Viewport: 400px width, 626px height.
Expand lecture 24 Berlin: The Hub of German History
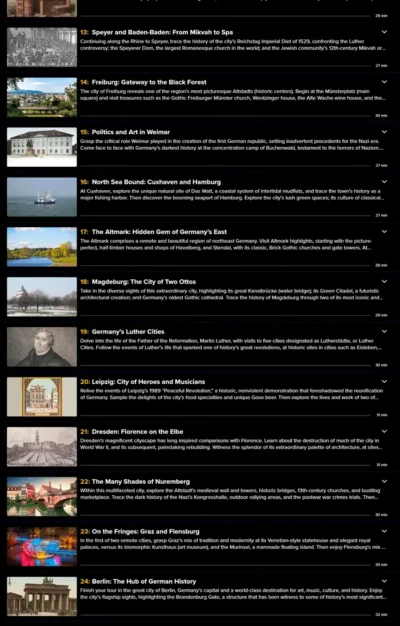384,581
